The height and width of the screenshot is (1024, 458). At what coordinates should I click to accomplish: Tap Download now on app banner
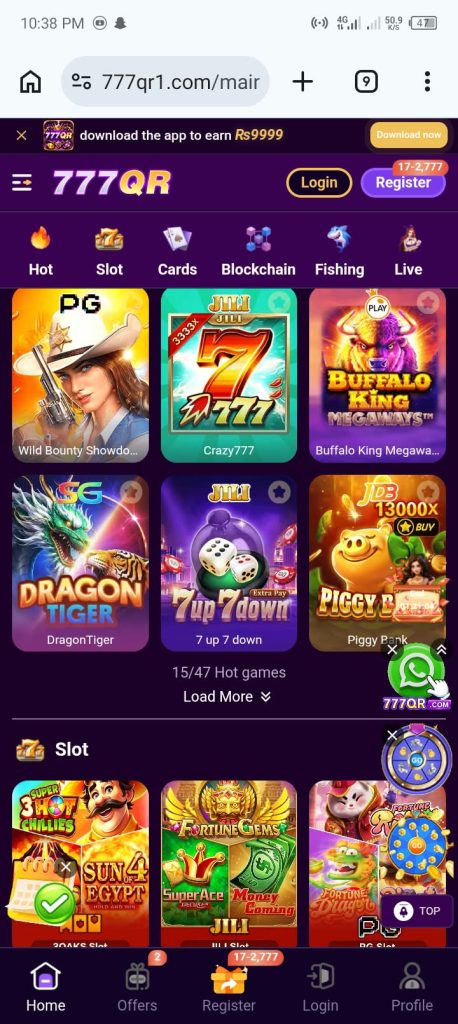click(409, 135)
